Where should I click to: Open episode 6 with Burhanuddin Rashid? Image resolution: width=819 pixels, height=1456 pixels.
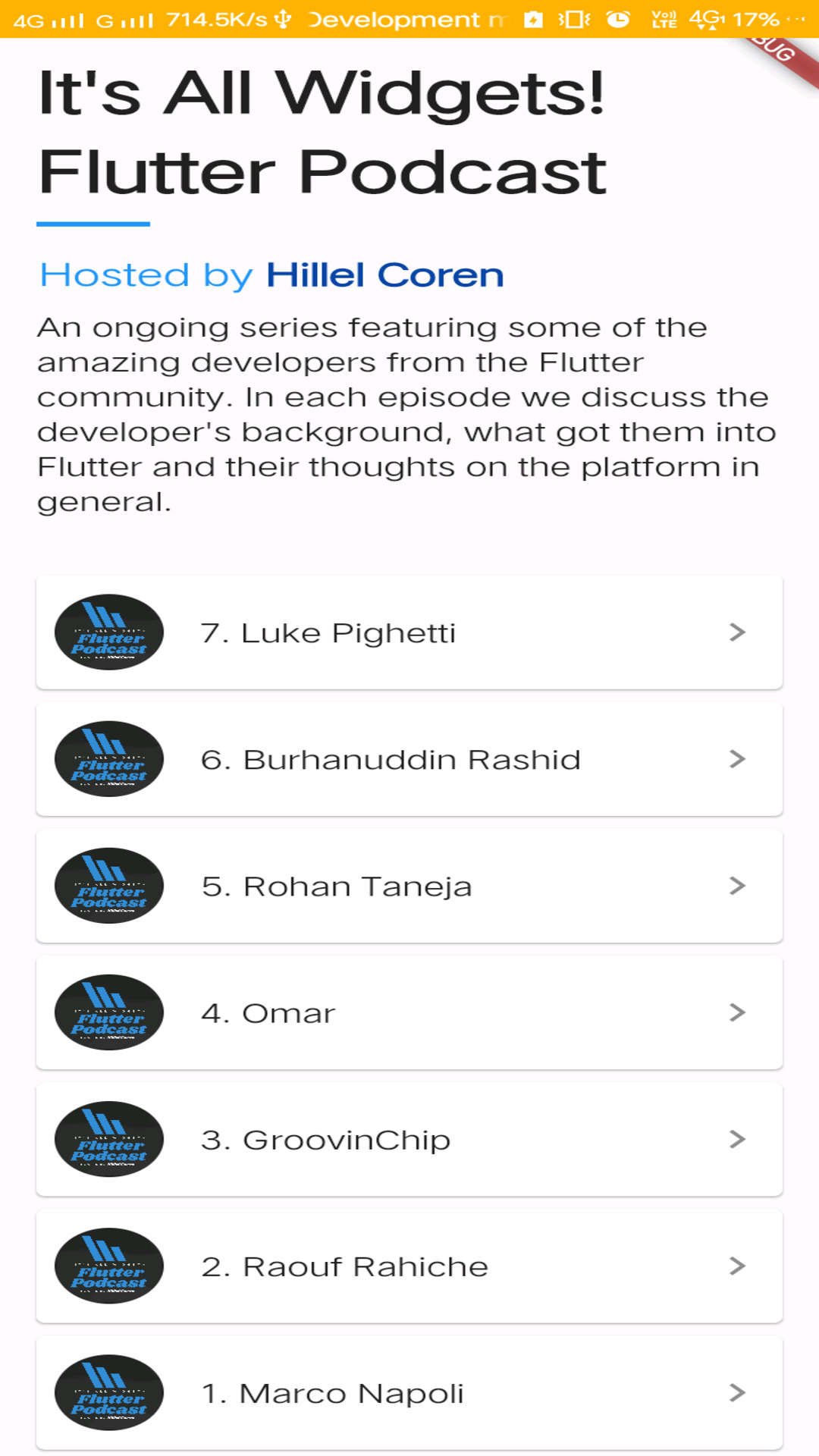click(x=409, y=759)
